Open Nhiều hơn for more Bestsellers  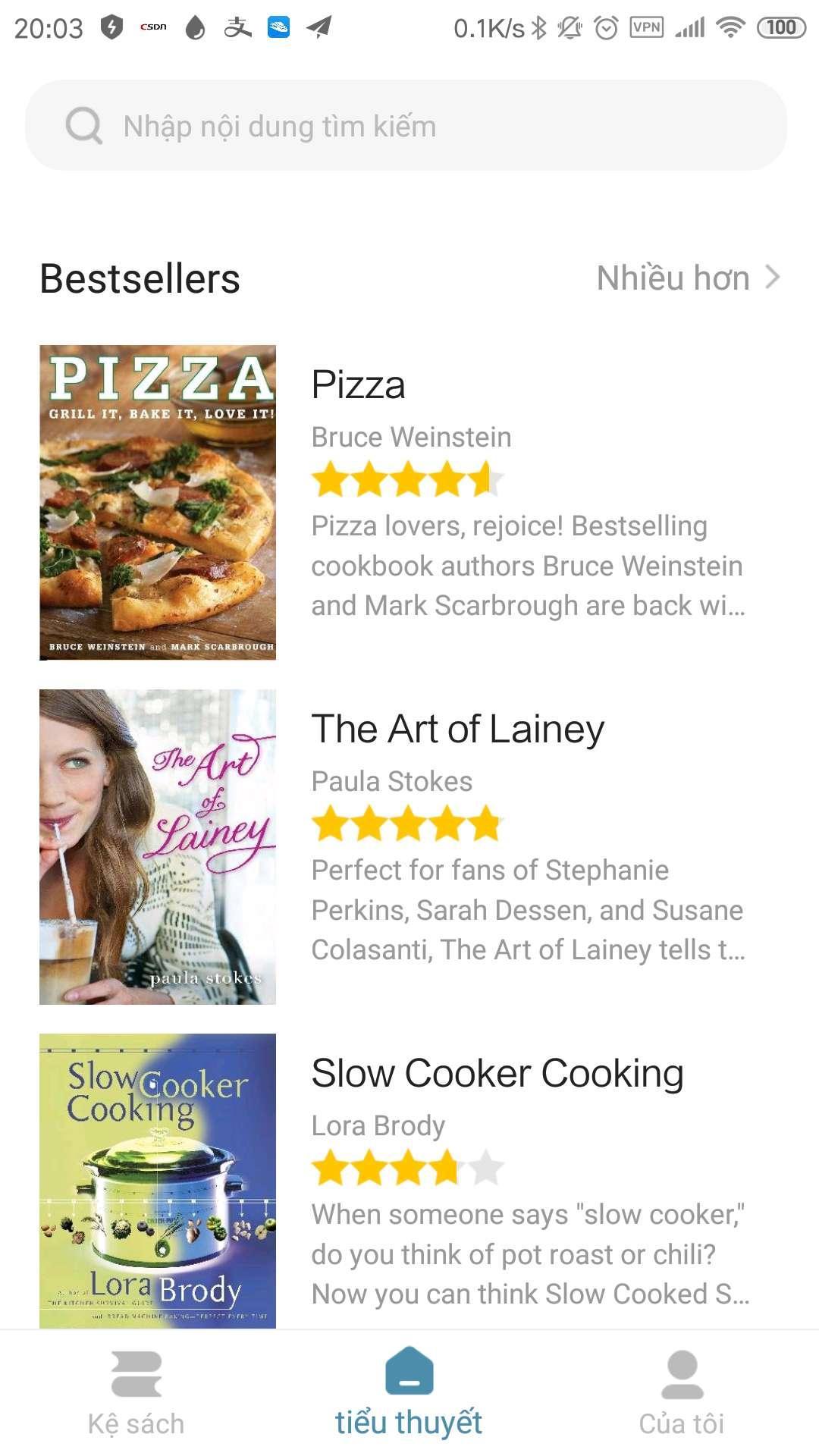click(x=687, y=278)
